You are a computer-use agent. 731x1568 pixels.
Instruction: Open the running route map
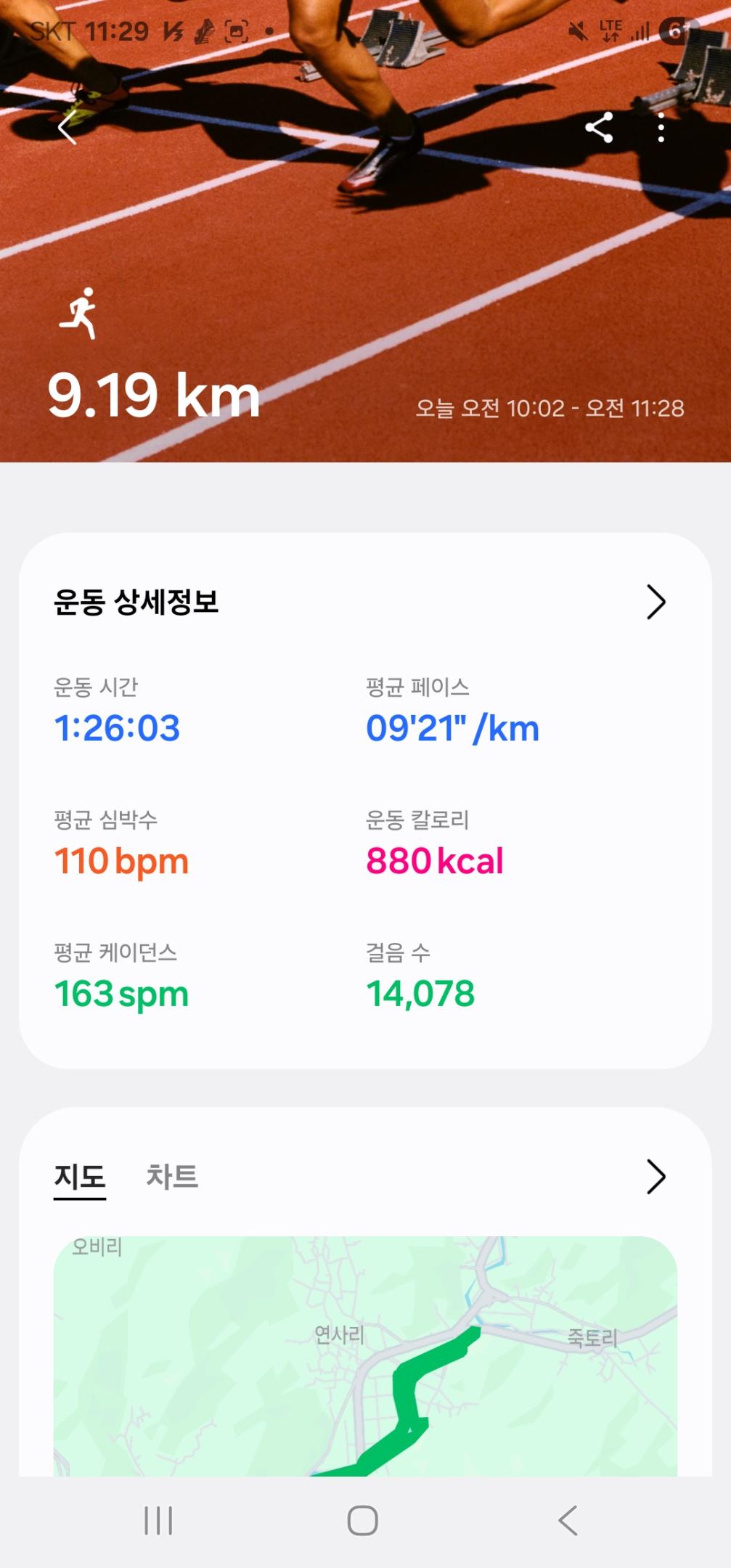tap(365, 1356)
